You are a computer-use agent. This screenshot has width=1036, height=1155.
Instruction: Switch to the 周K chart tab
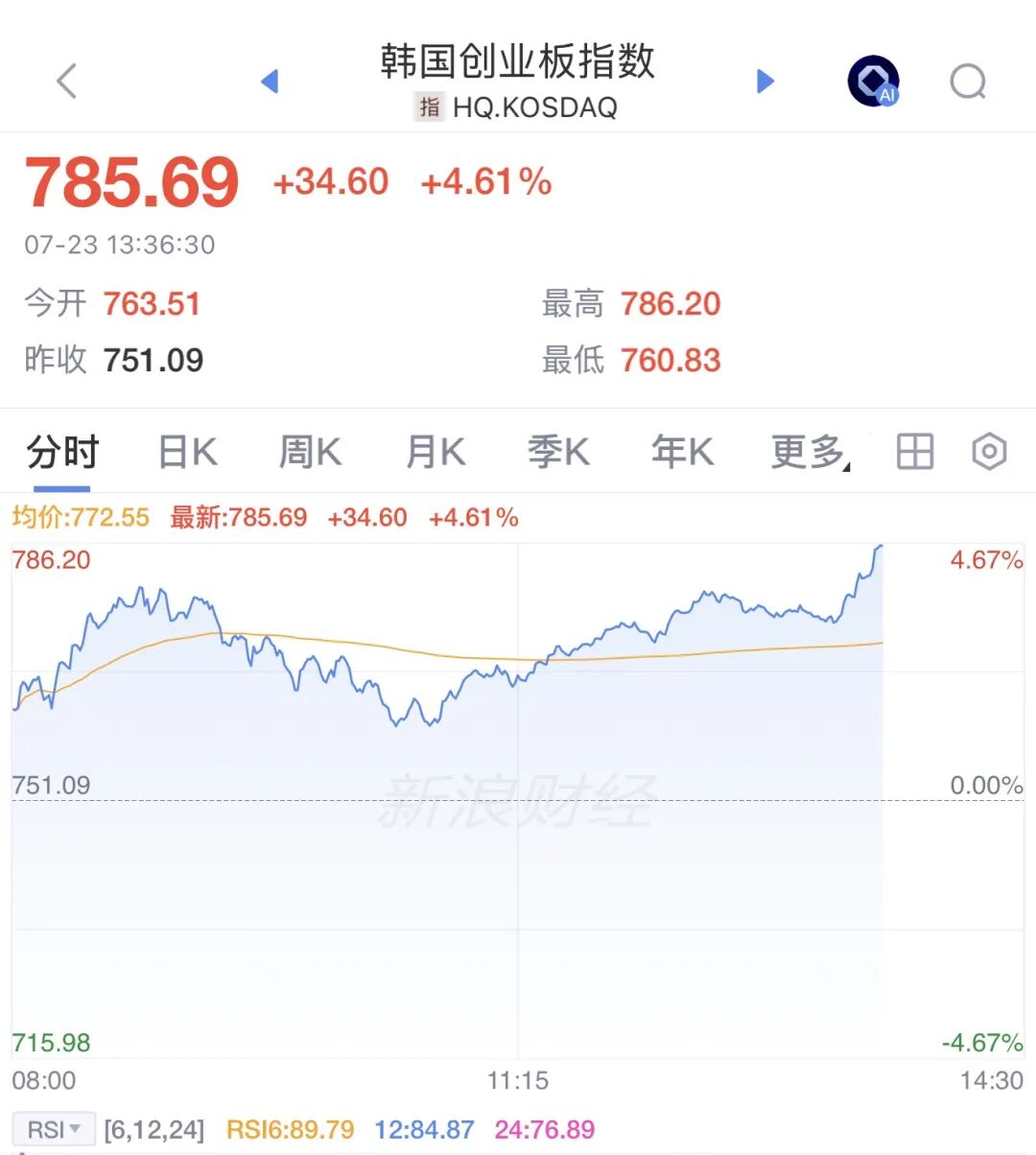click(x=310, y=452)
